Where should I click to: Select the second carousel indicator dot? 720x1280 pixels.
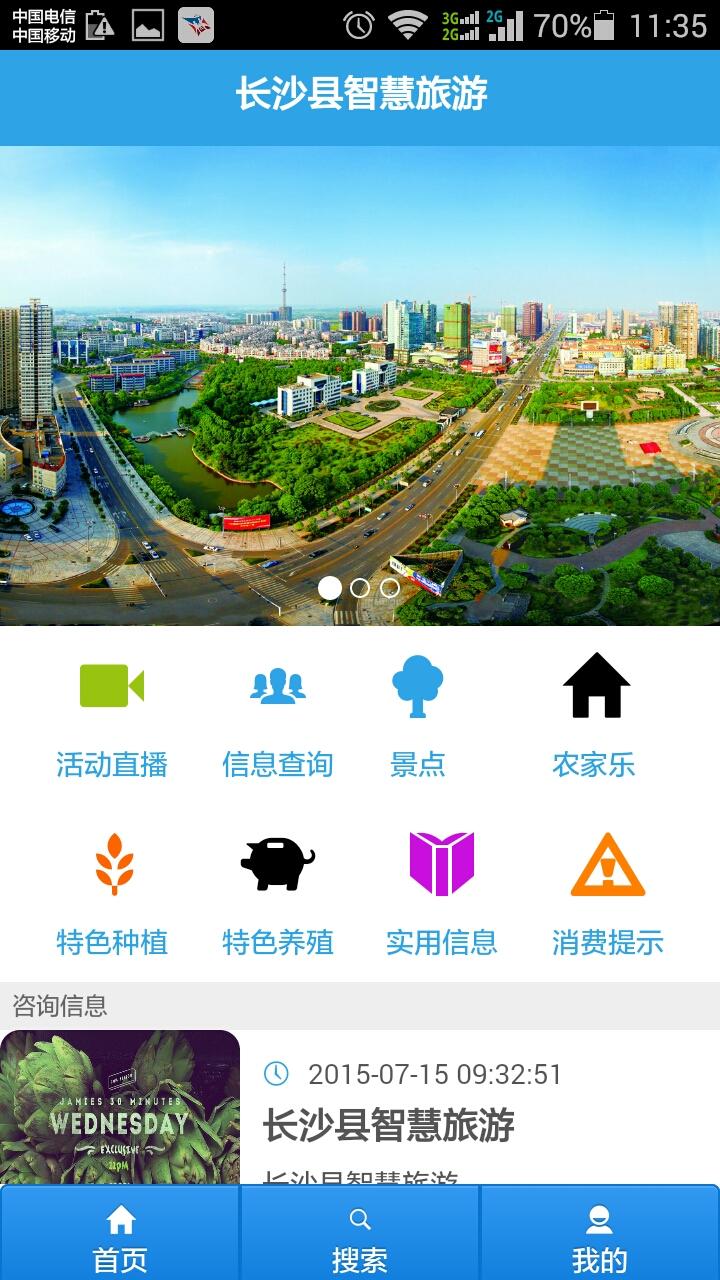click(360, 588)
